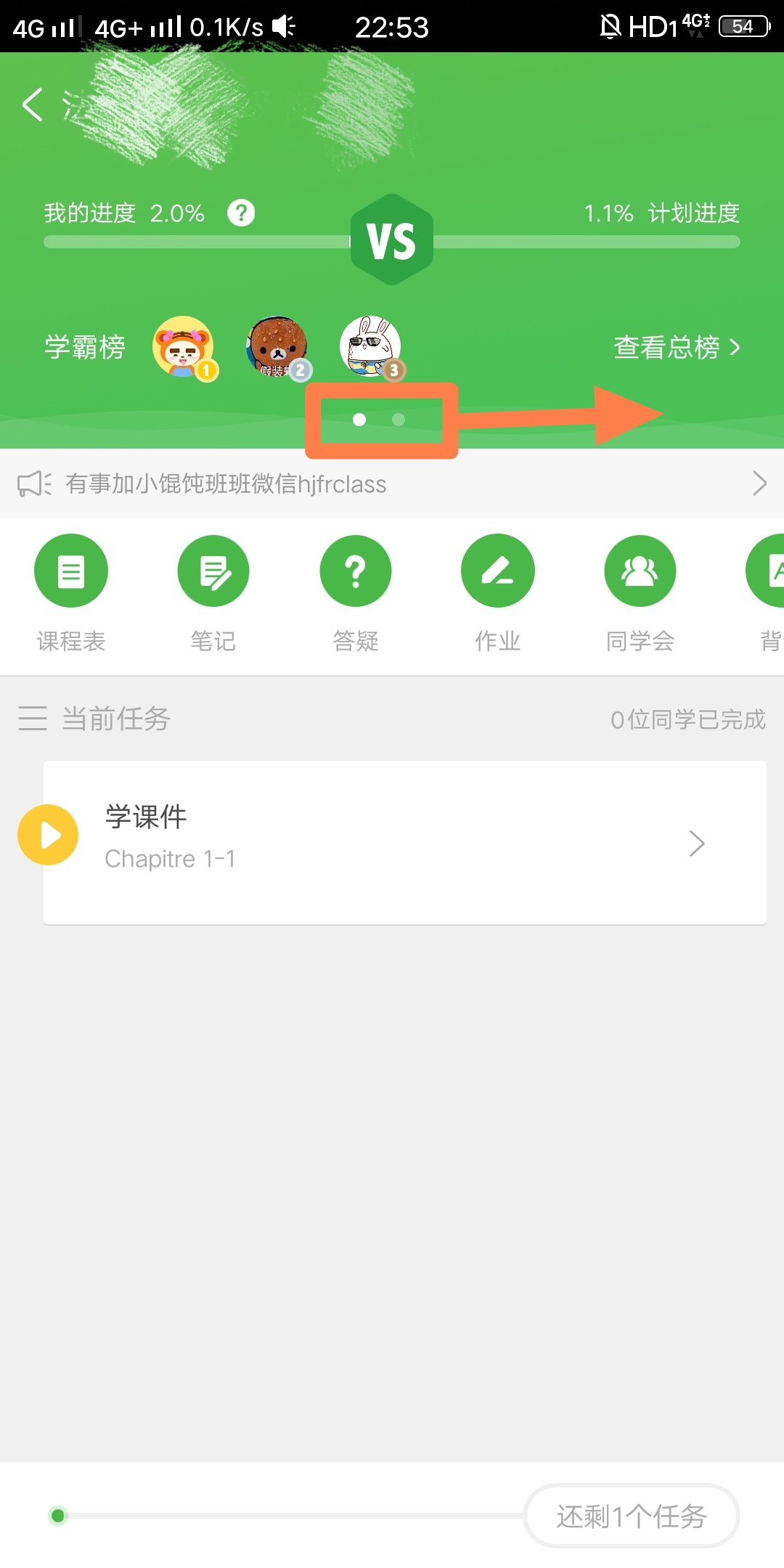Open 查看总榜 full leaderboard
Screen dimensions: 784x1568
tap(677, 348)
